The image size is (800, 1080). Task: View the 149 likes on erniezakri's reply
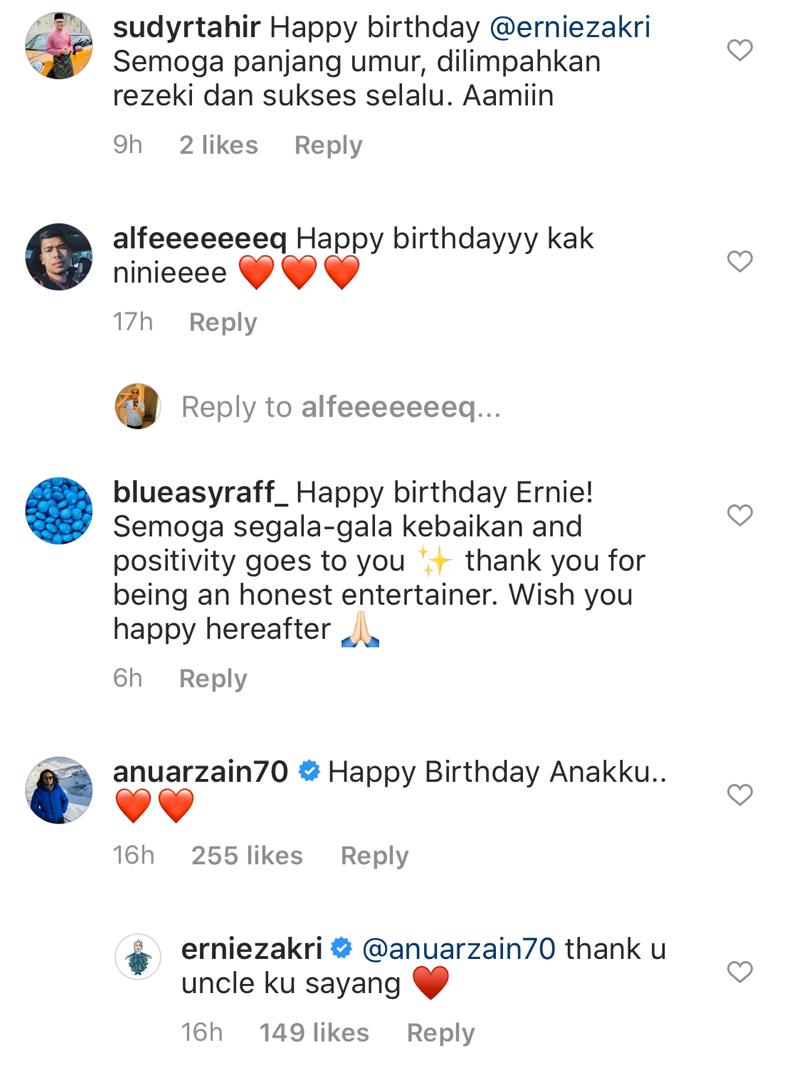[x=314, y=1034]
